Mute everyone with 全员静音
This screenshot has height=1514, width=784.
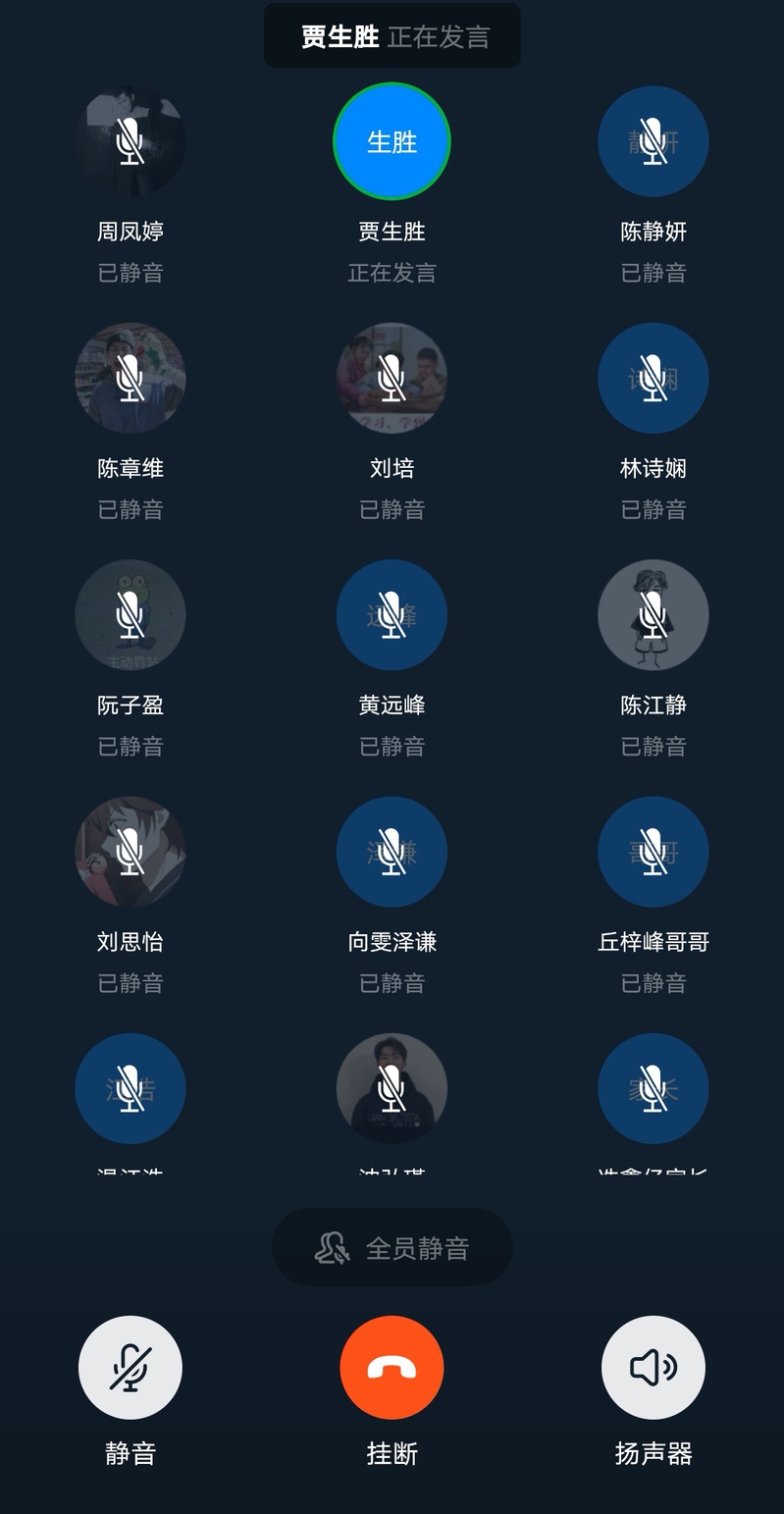392,1247
